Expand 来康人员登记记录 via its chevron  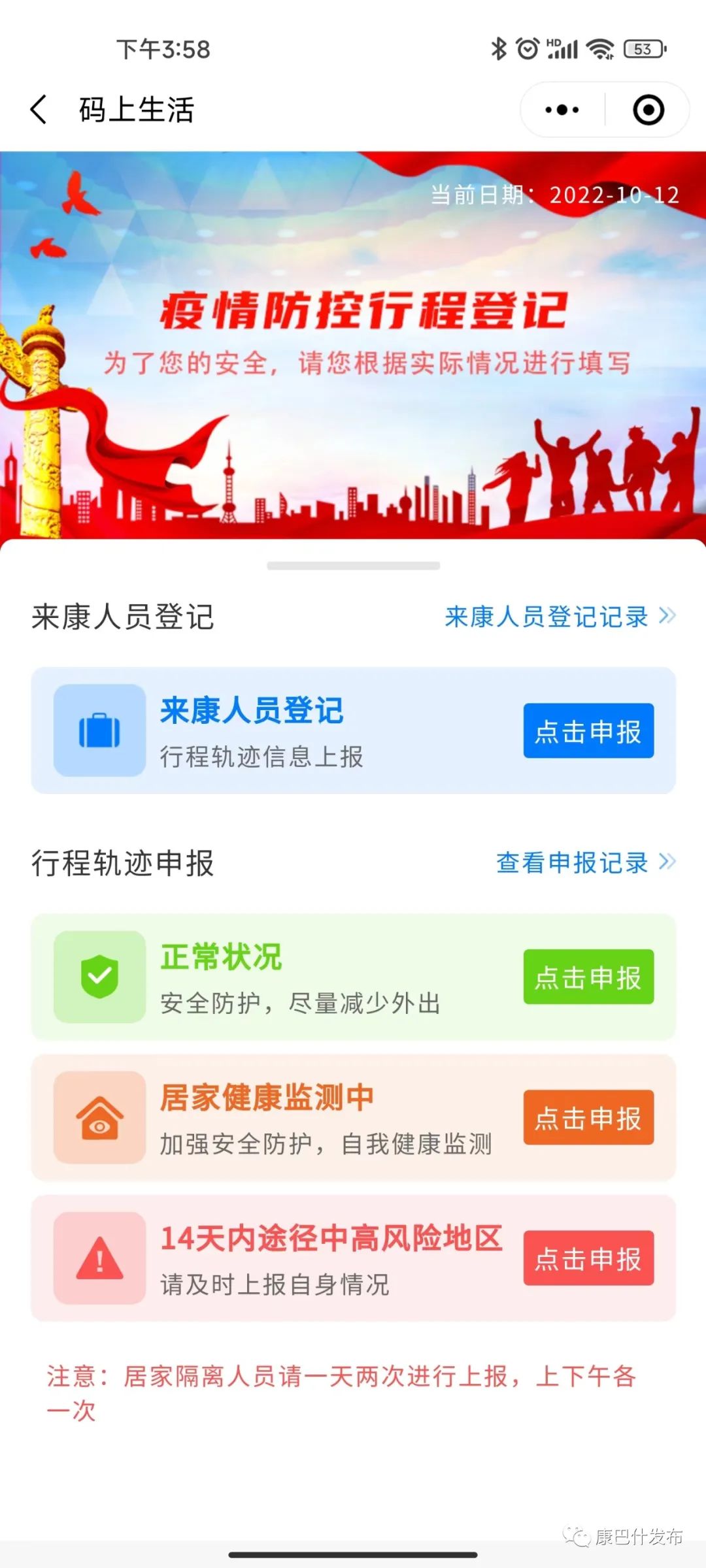[x=667, y=615]
